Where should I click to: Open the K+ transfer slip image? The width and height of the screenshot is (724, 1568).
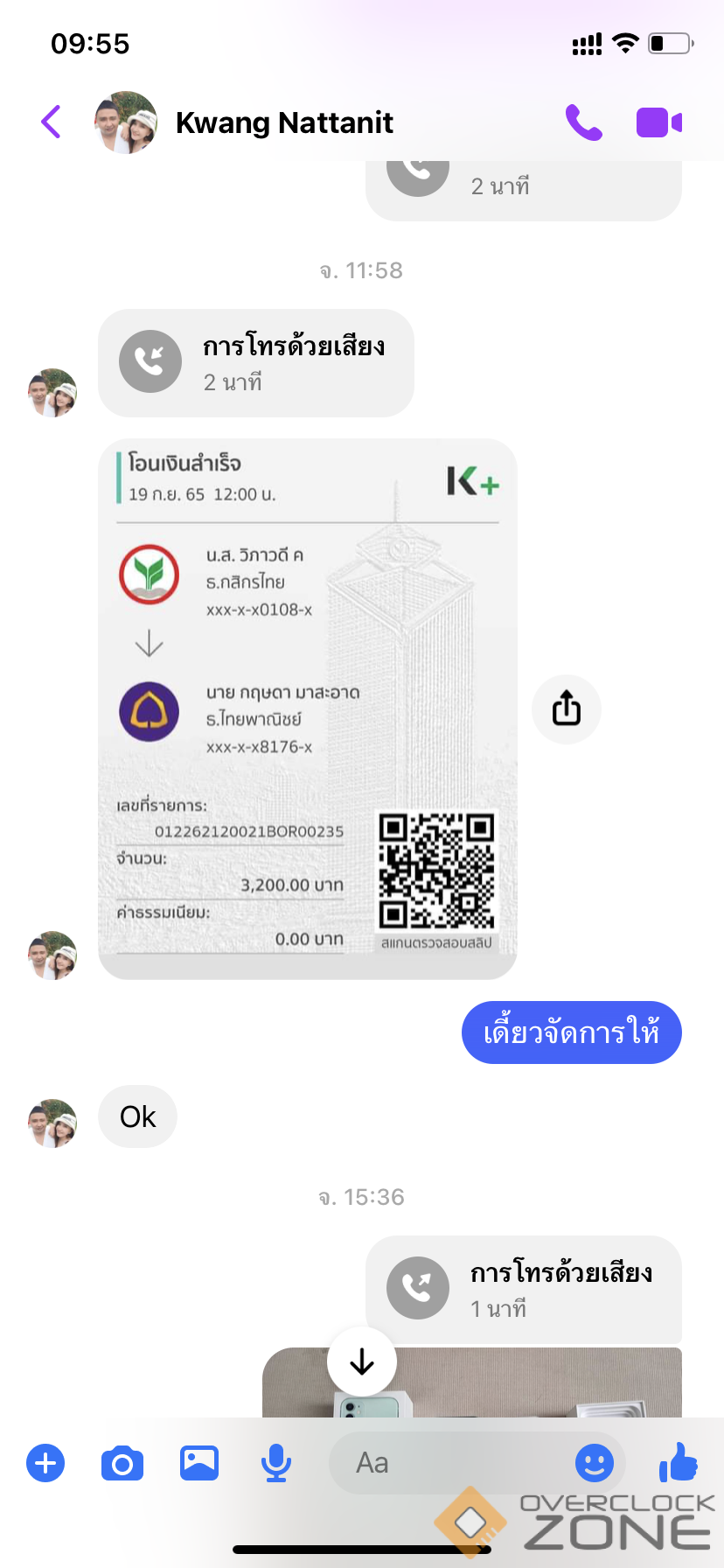[x=307, y=709]
